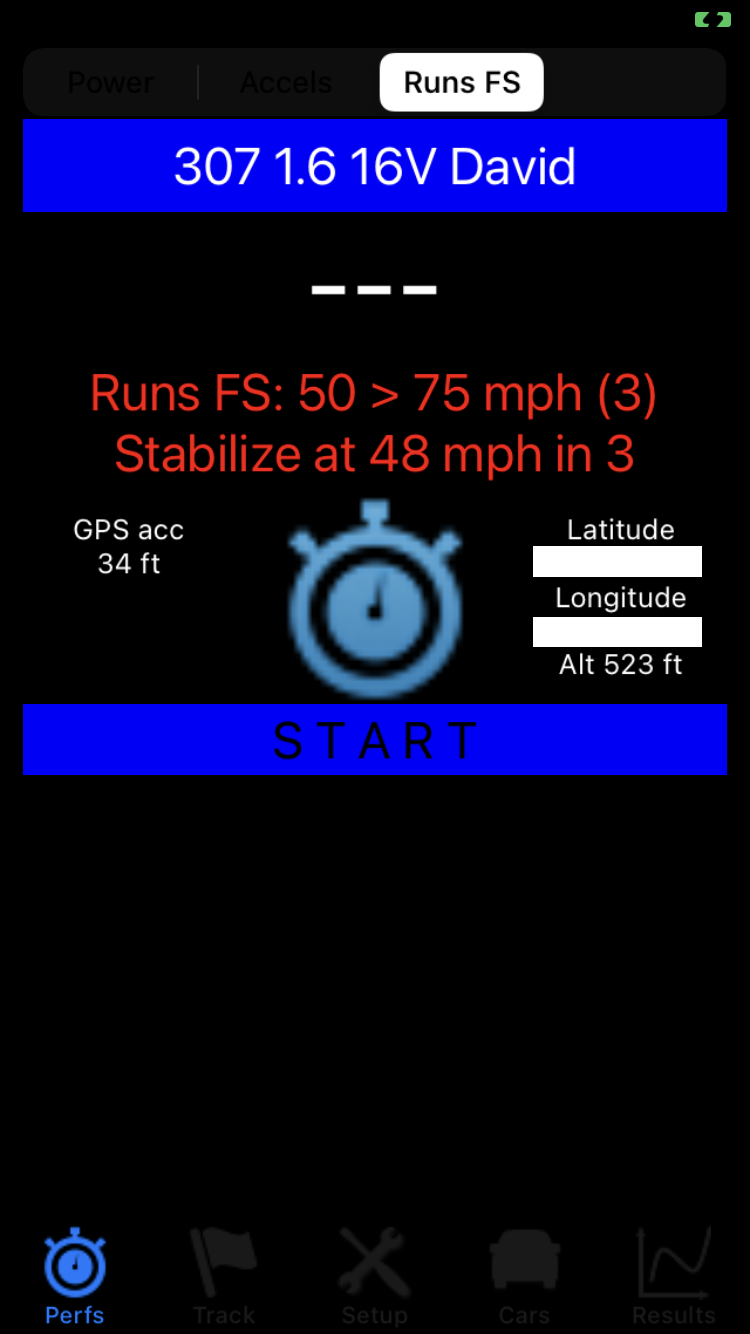Select the Accels segment
The image size is (750, 1334).
286,82
